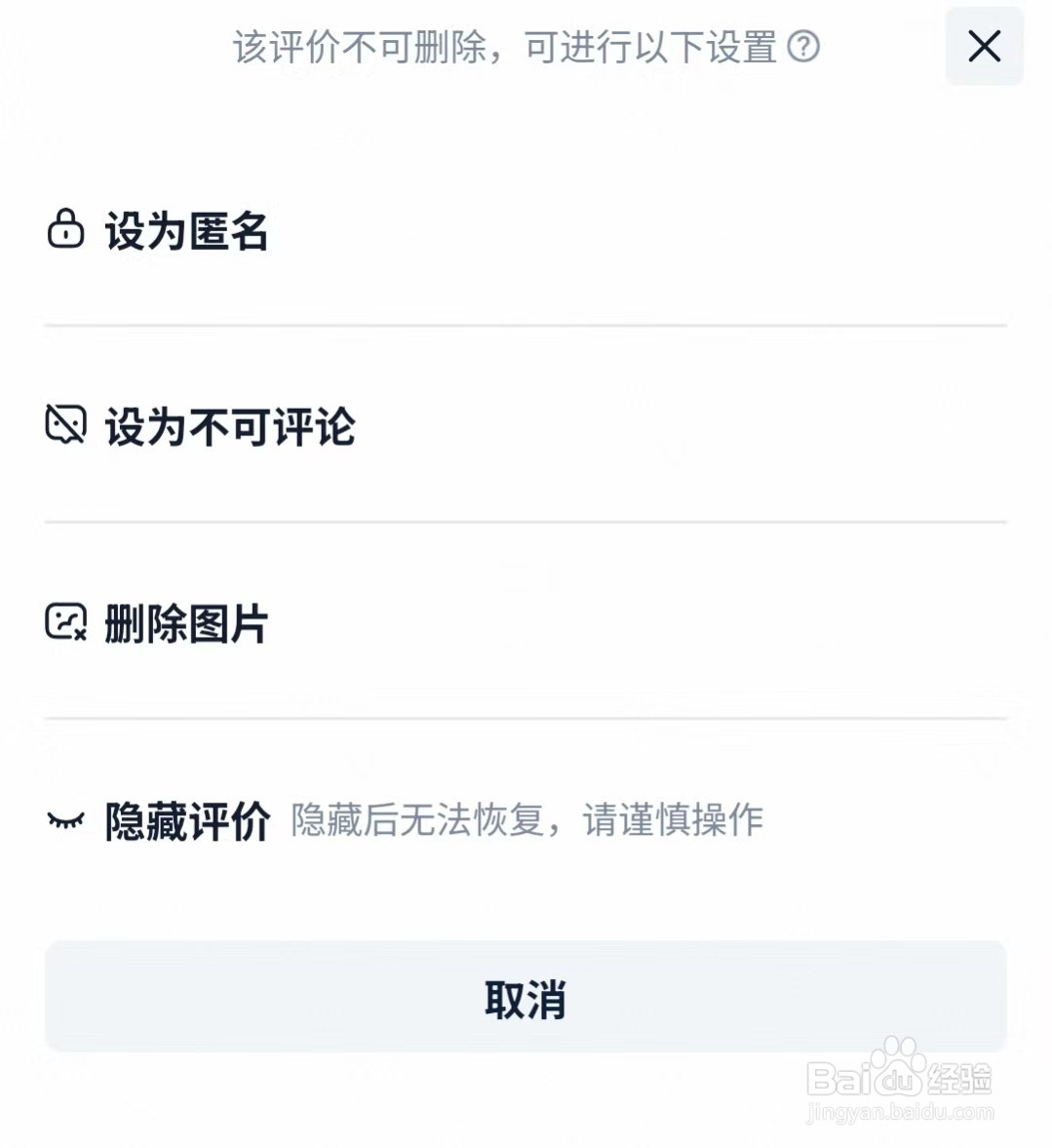Image resolution: width=1052 pixels, height=1148 pixels.
Task: Disable comments by selecting 设为不可评论
Action: pyautogui.click(x=229, y=426)
